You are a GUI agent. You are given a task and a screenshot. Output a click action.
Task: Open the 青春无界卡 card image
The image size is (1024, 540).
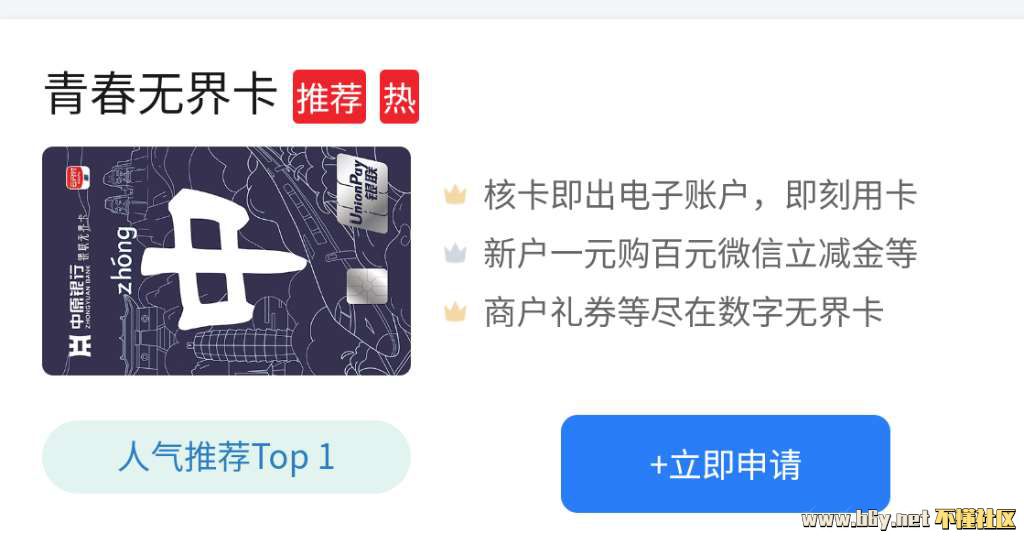coord(226,261)
